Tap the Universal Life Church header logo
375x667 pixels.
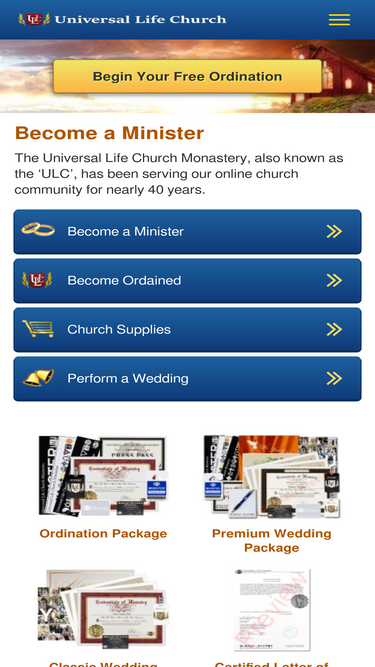(122, 20)
